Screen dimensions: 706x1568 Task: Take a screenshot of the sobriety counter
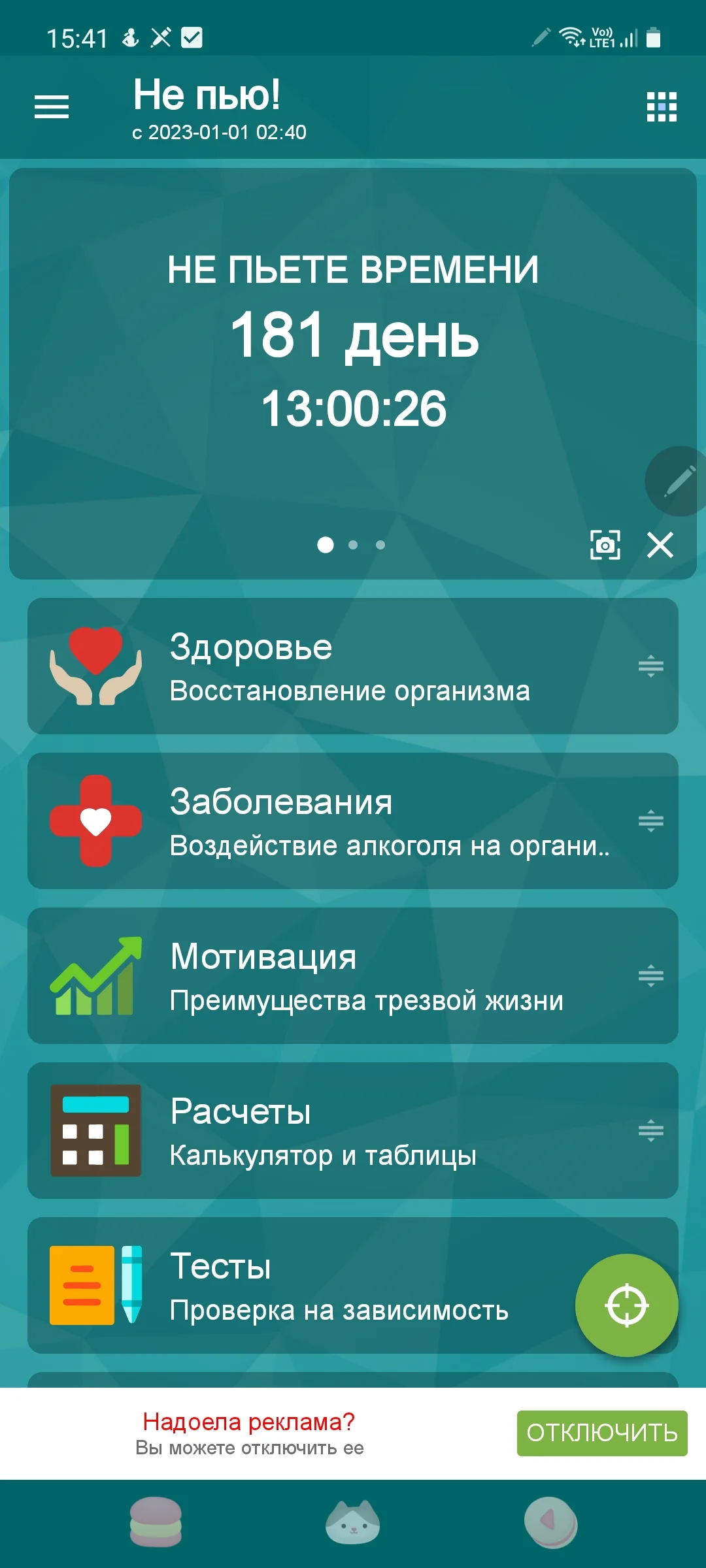click(605, 544)
